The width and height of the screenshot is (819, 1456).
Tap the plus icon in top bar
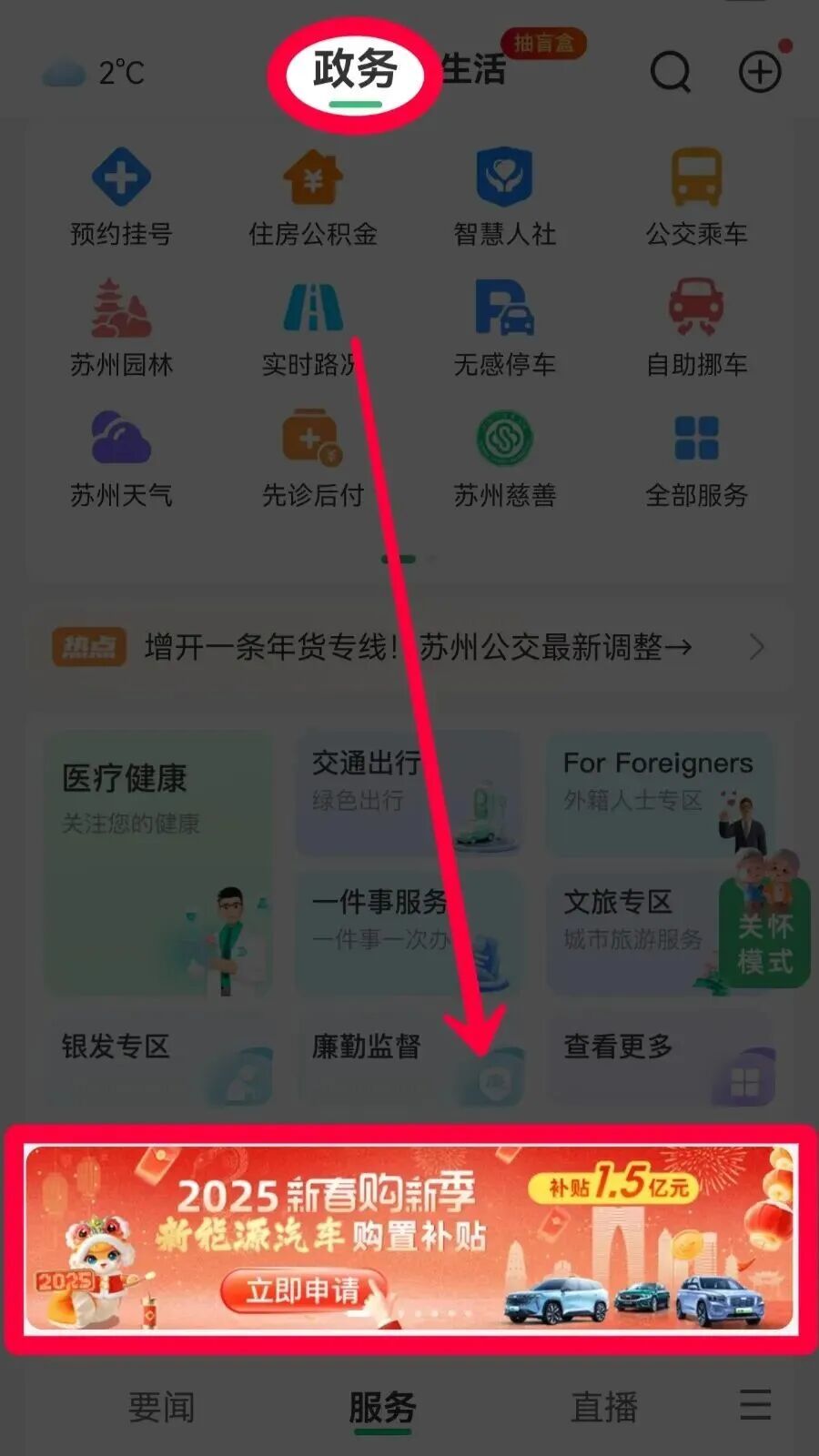coord(760,71)
